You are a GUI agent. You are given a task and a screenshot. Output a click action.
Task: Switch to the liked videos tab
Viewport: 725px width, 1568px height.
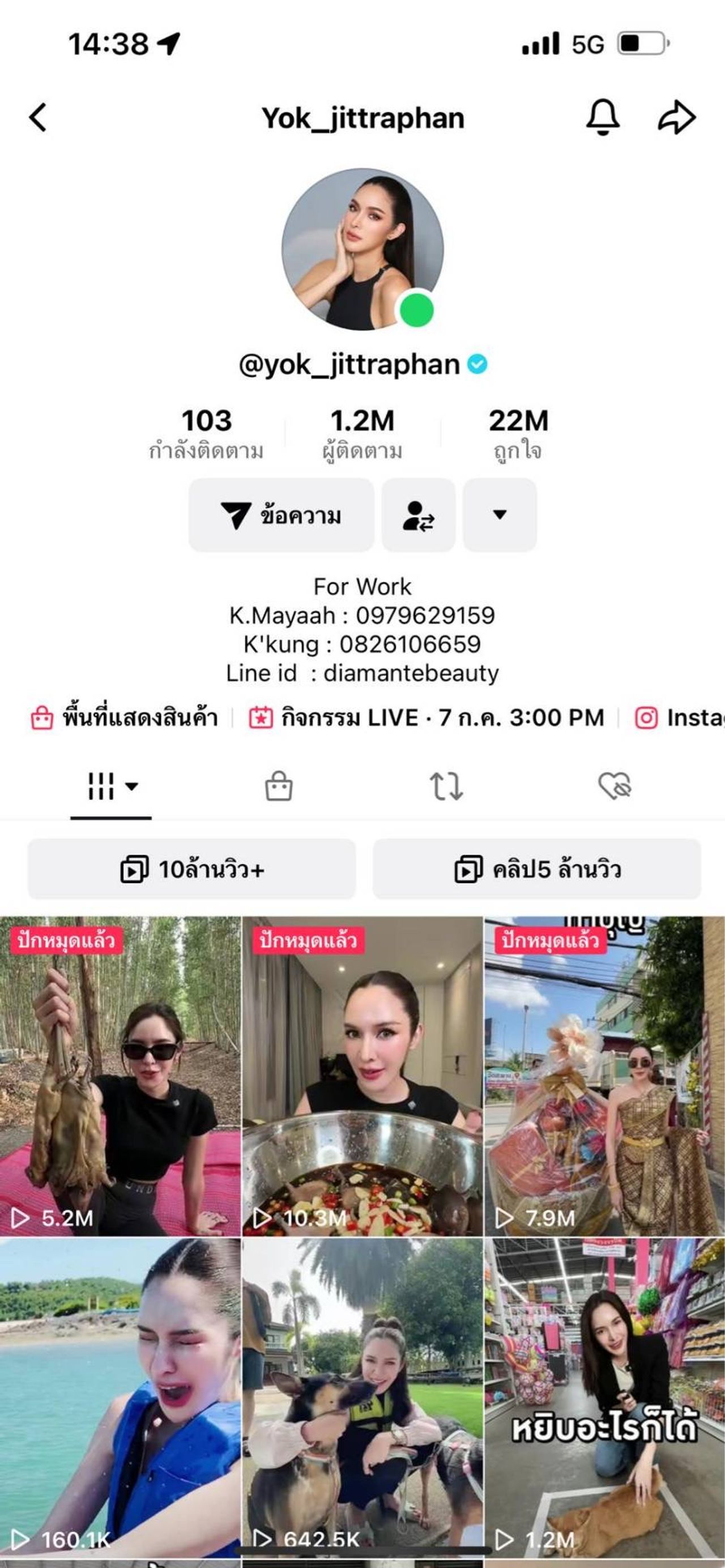(x=615, y=786)
